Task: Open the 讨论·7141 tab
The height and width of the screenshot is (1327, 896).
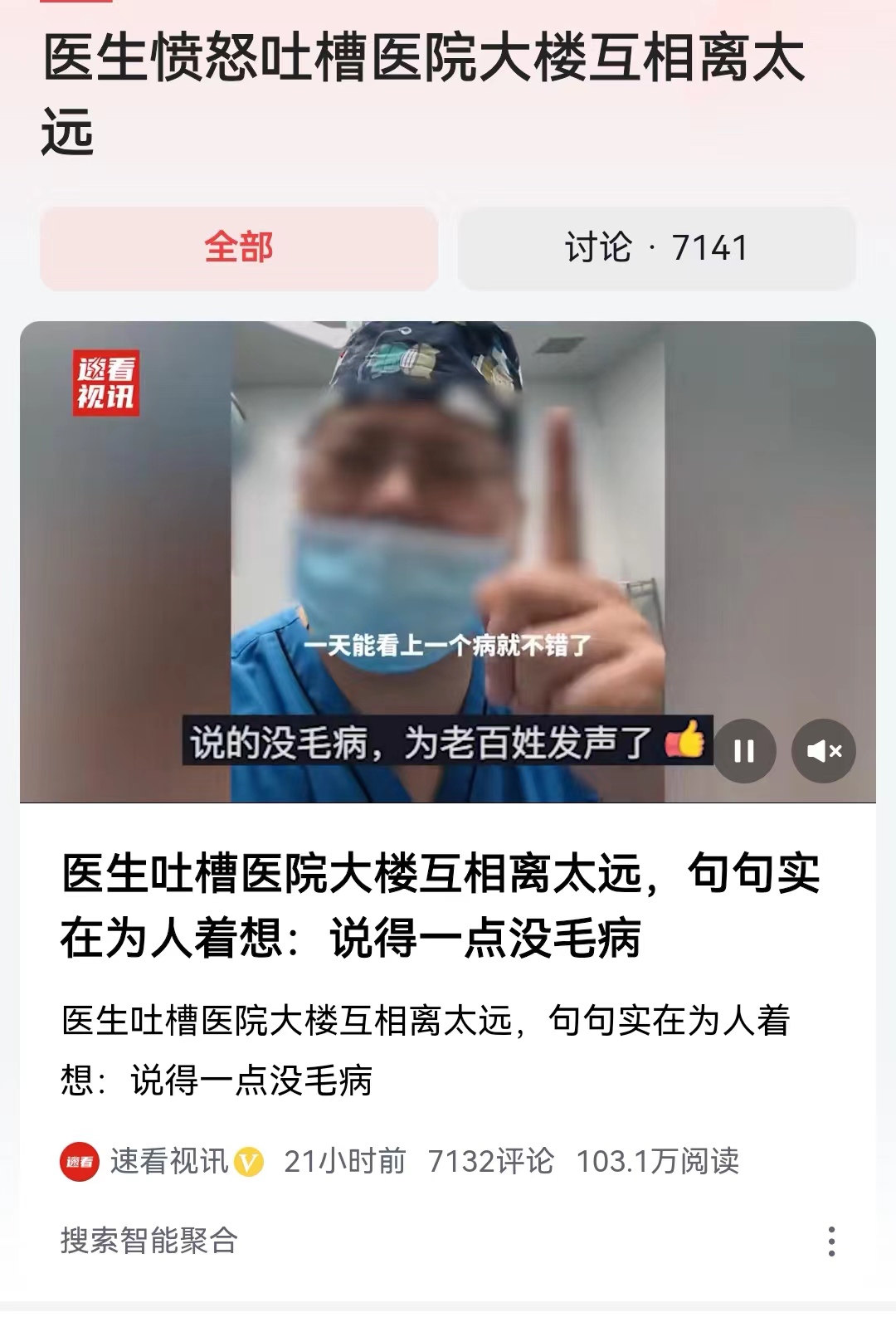Action: [655, 248]
